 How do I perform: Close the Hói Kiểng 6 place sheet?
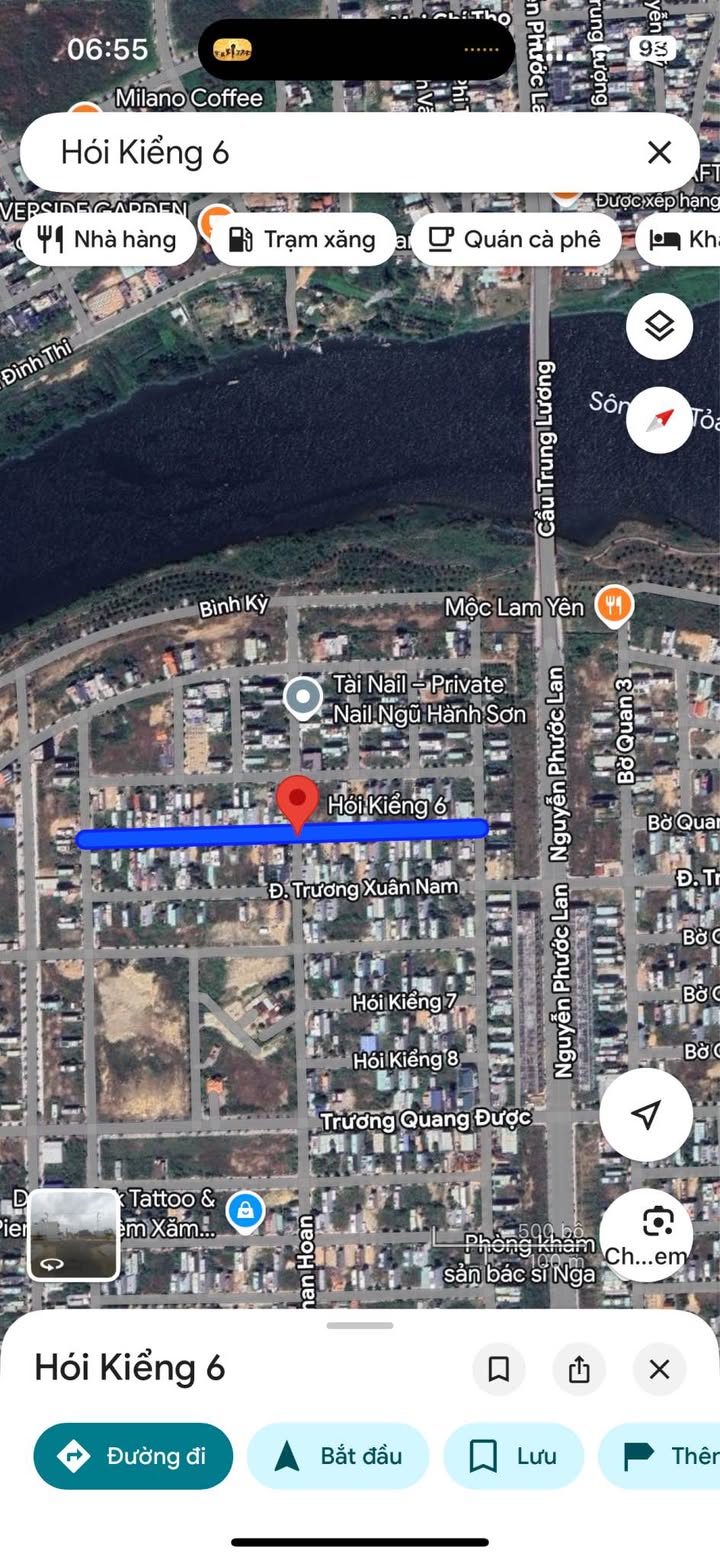pyautogui.click(x=659, y=1369)
